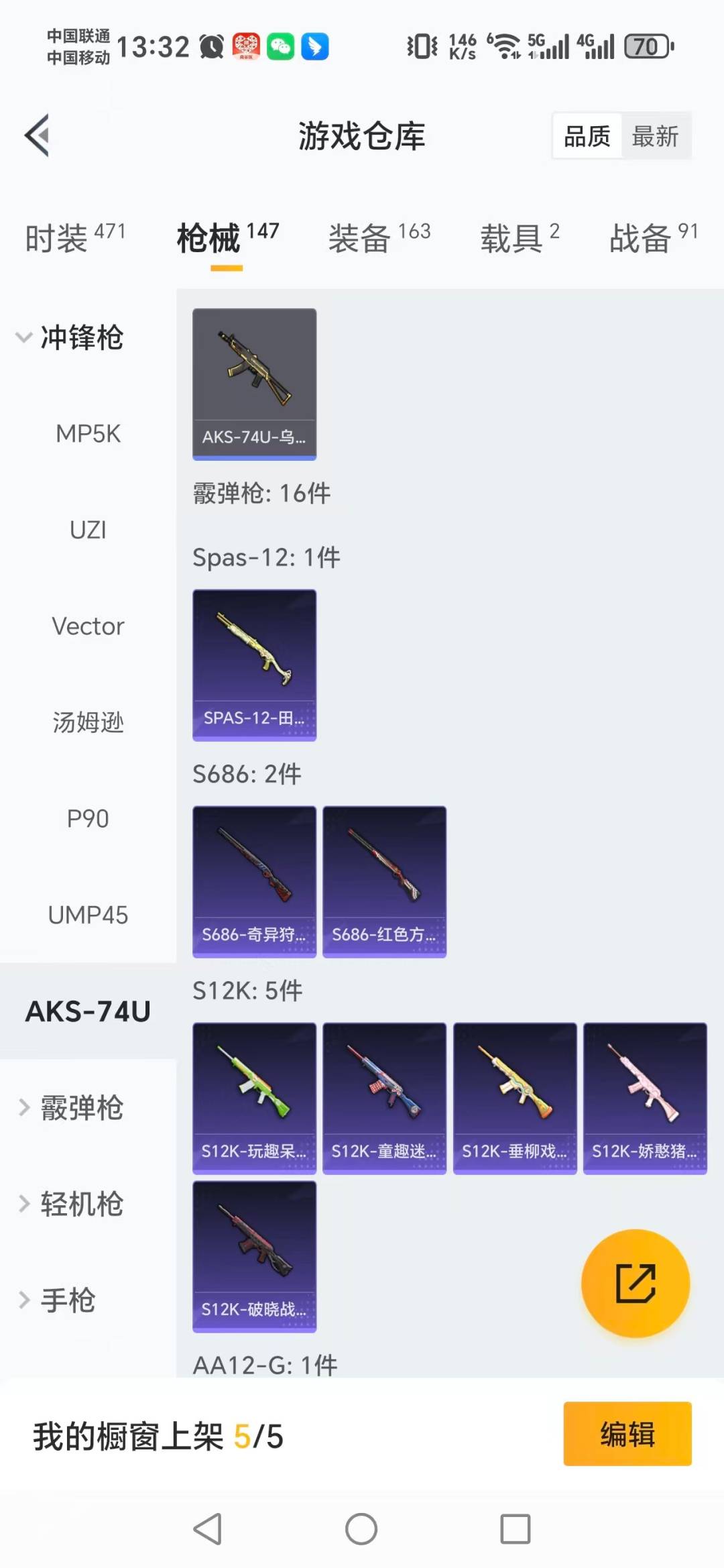Image resolution: width=724 pixels, height=1568 pixels.
Task: View the S12K-娇憨猪 skin
Action: point(644,1098)
